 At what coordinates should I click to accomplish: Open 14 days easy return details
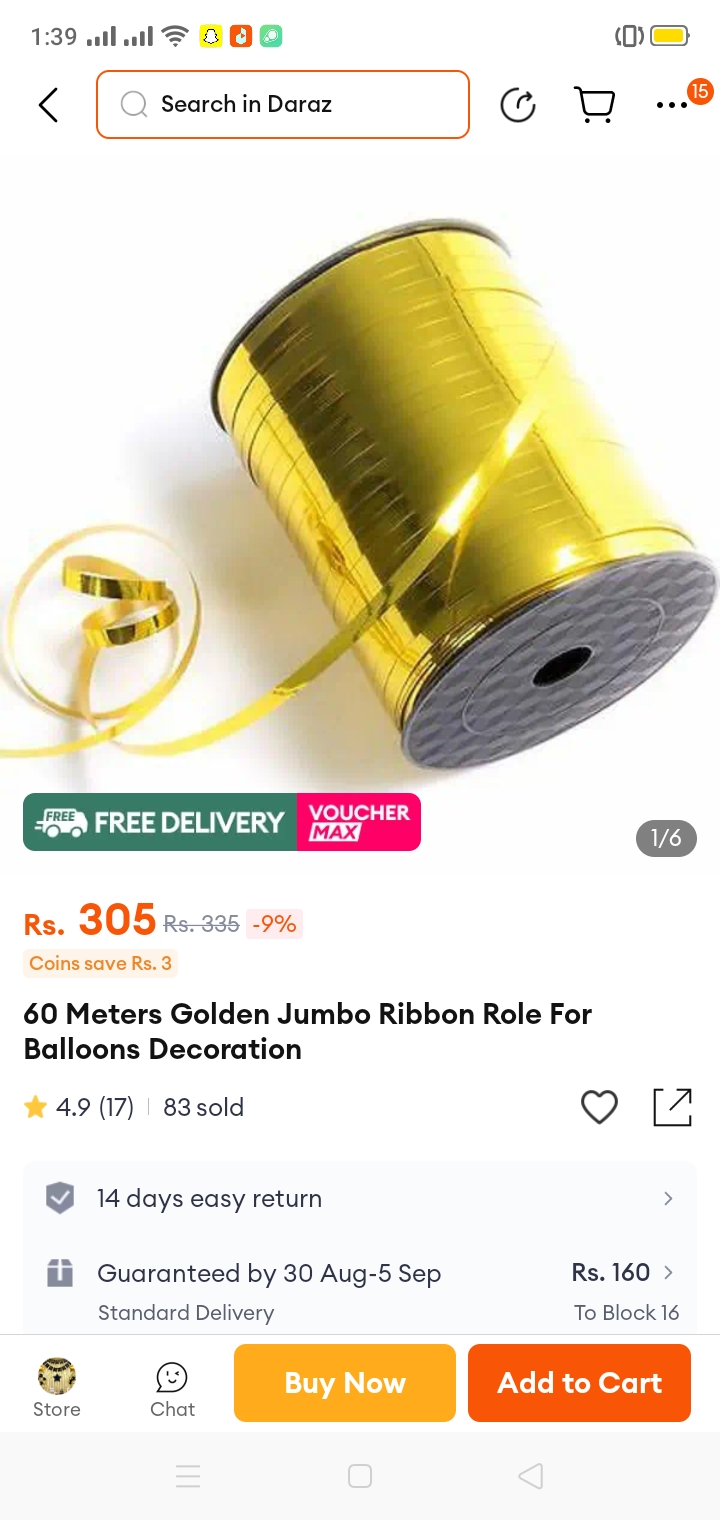360,1198
